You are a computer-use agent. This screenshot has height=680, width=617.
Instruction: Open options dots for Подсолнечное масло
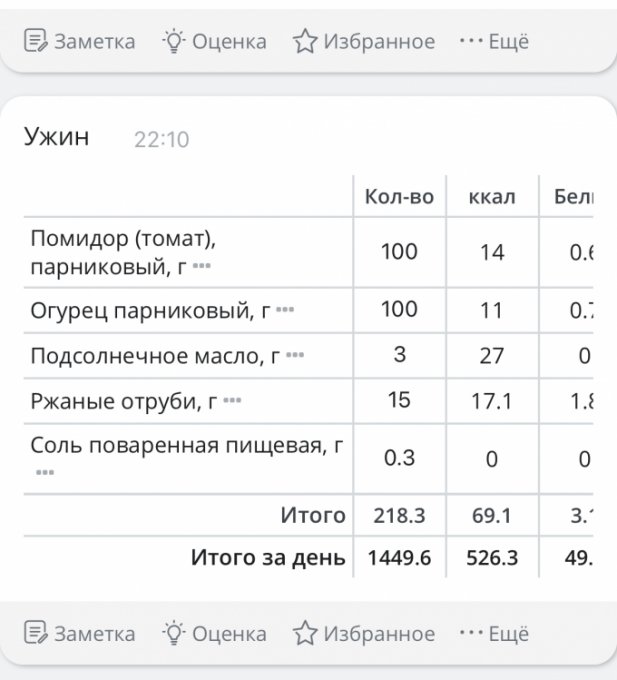coord(295,356)
